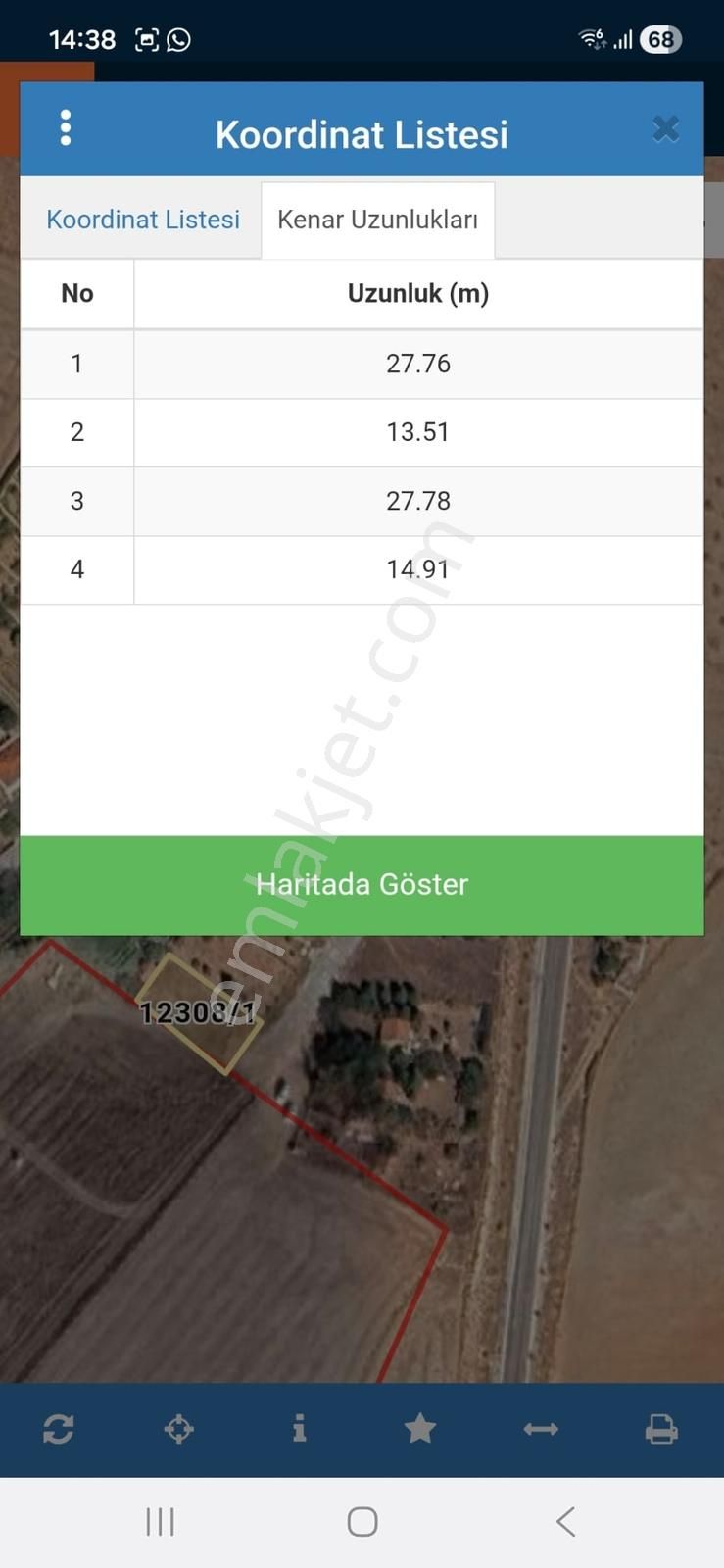Image resolution: width=724 pixels, height=1568 pixels.
Task: Tap the WhatsApp icon in the status bar
Action: [178, 39]
